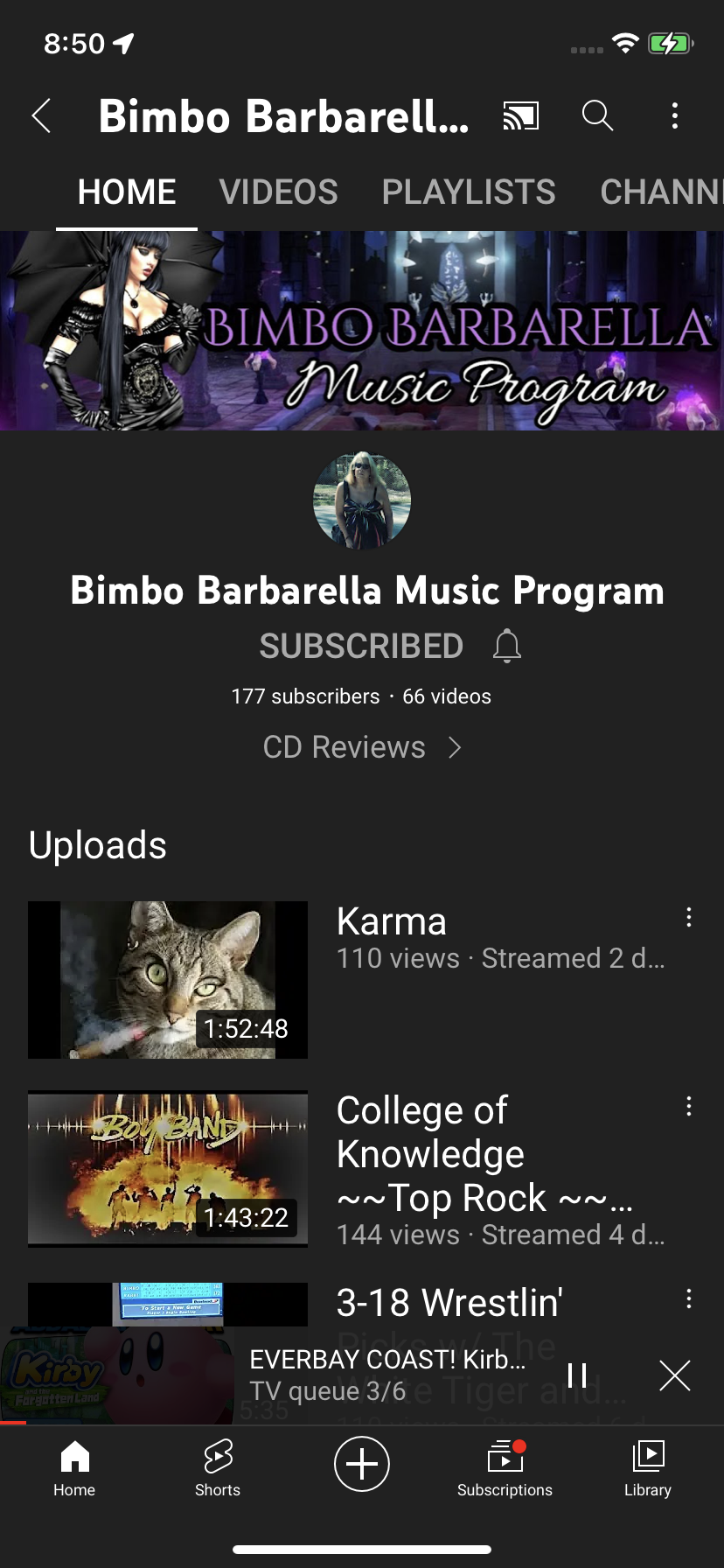The height and width of the screenshot is (1568, 724).
Task: Open the Library tab
Action: pos(648,1466)
